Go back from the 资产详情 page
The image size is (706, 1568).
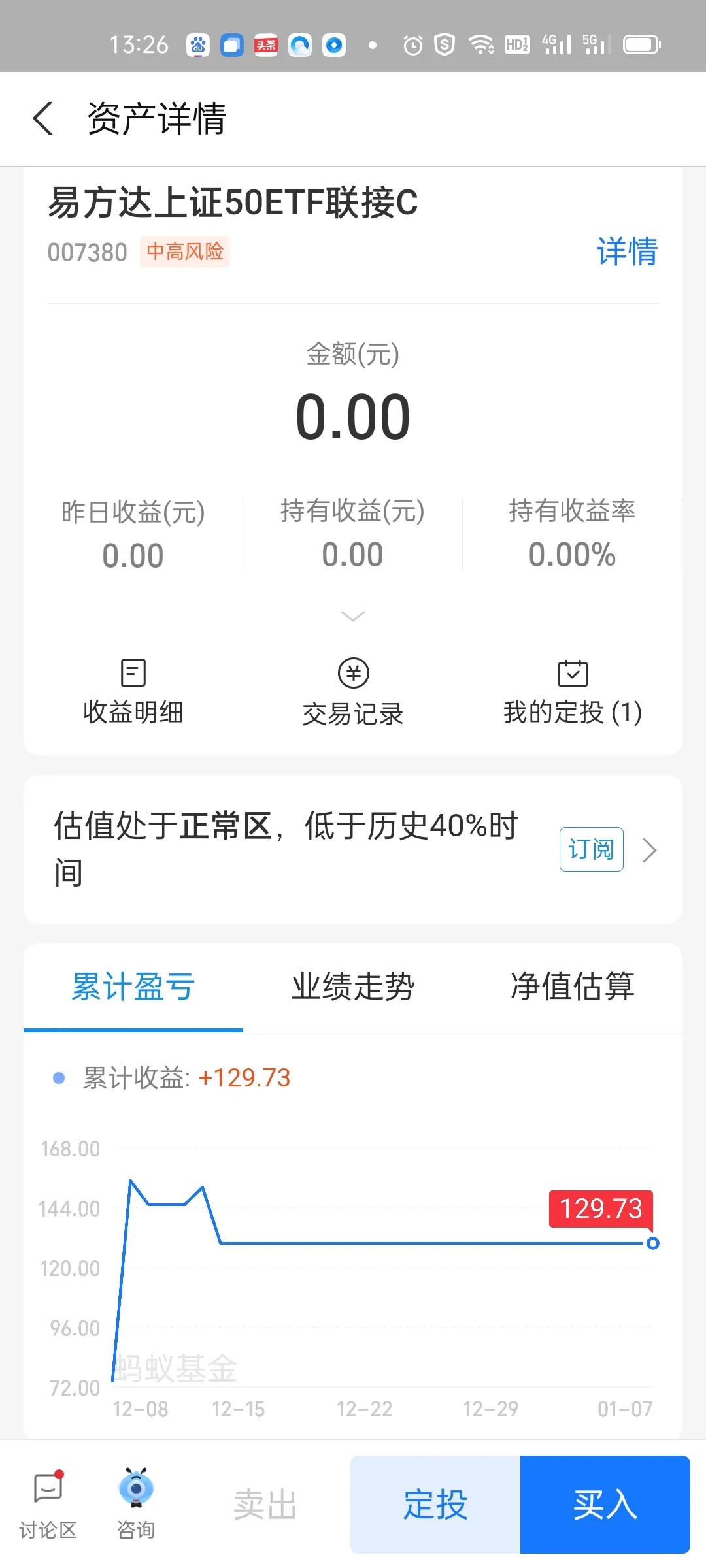click(x=43, y=119)
